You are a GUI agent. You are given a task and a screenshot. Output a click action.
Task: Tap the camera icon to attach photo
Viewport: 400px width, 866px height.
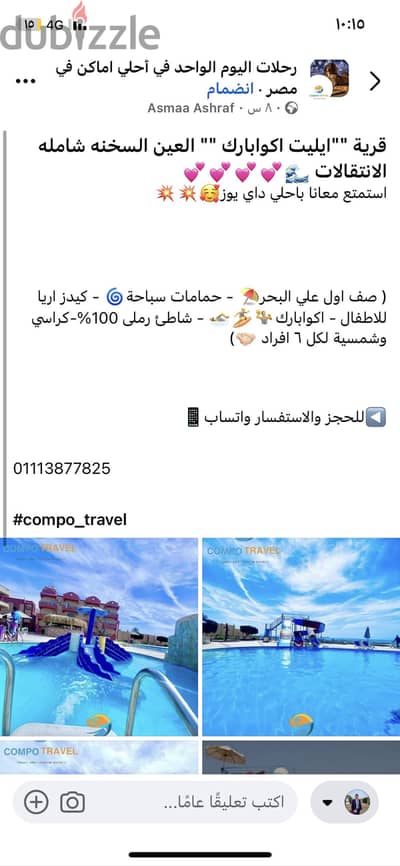point(72,802)
